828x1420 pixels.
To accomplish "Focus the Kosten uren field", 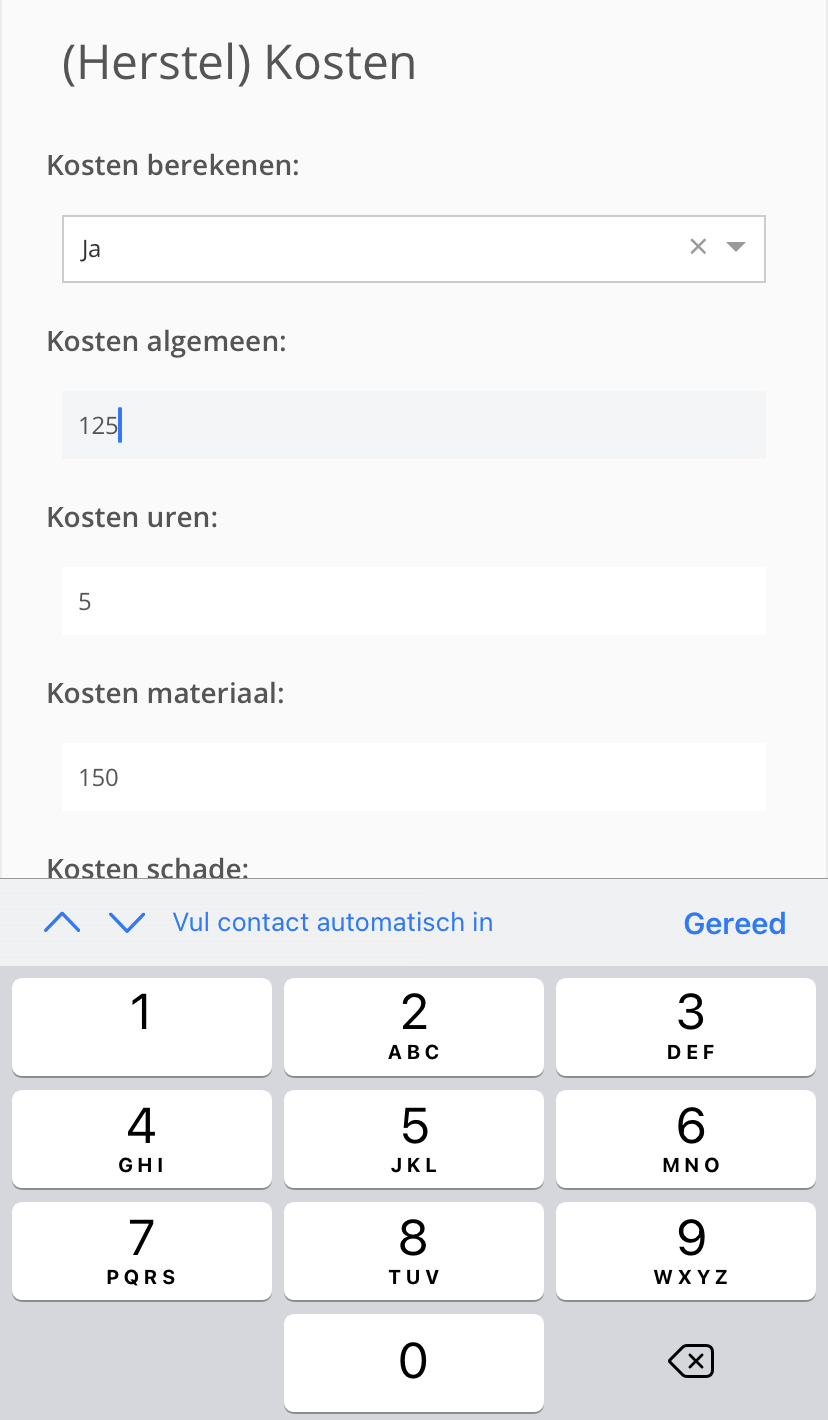I will 414,601.
